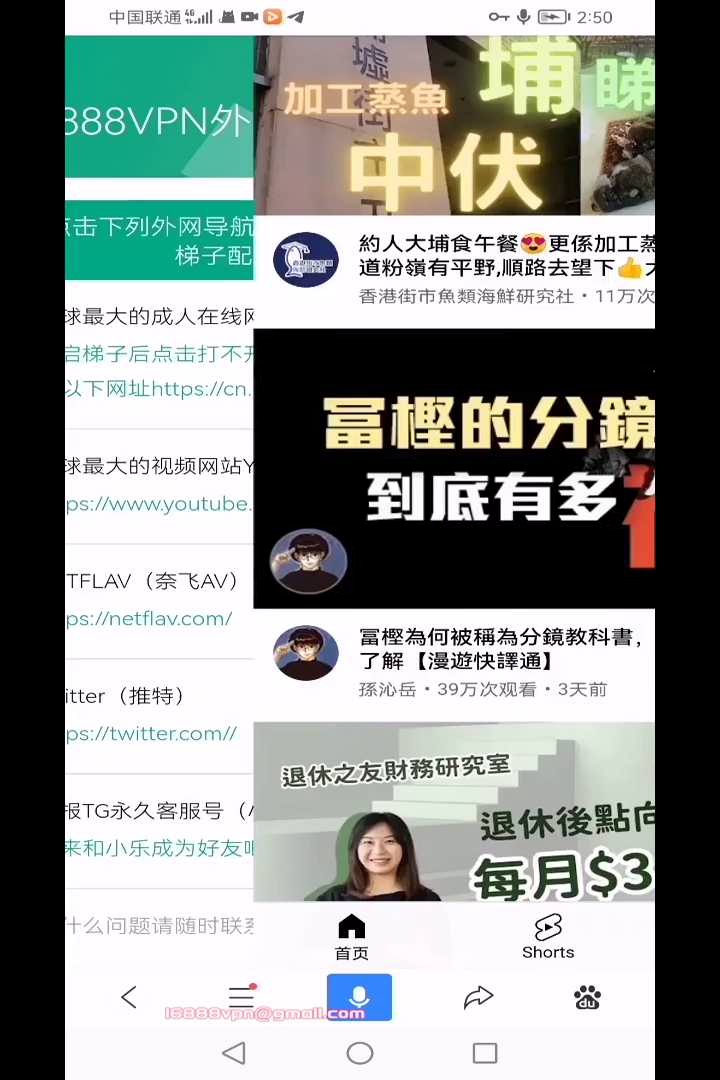Viewport: 720px width, 1080px height.
Task: Open the 退休之友財務研究室 video
Action: click(454, 812)
